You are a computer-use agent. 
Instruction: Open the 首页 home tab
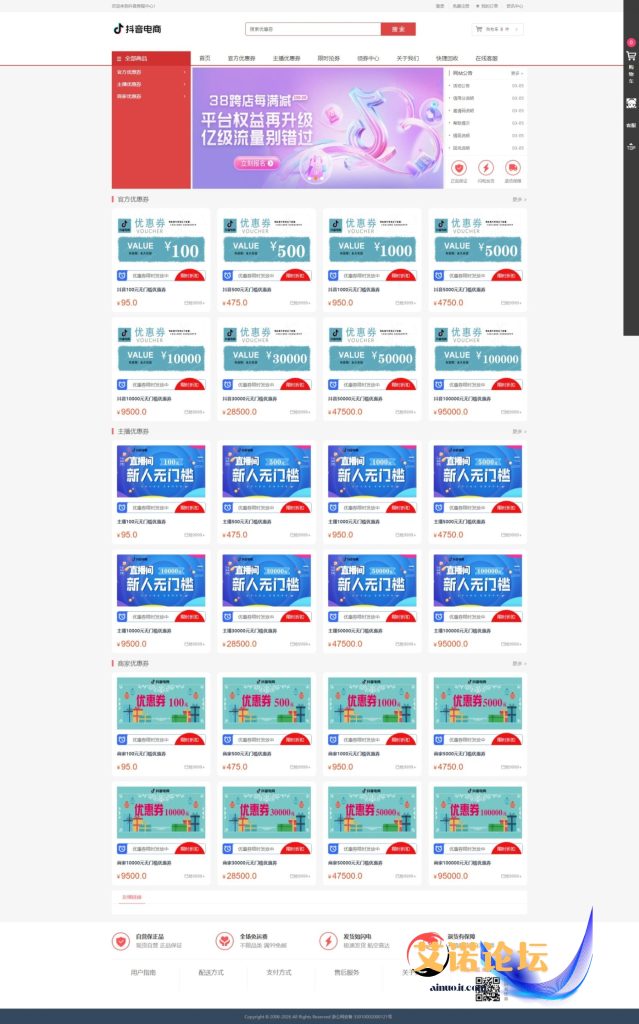(x=205, y=58)
